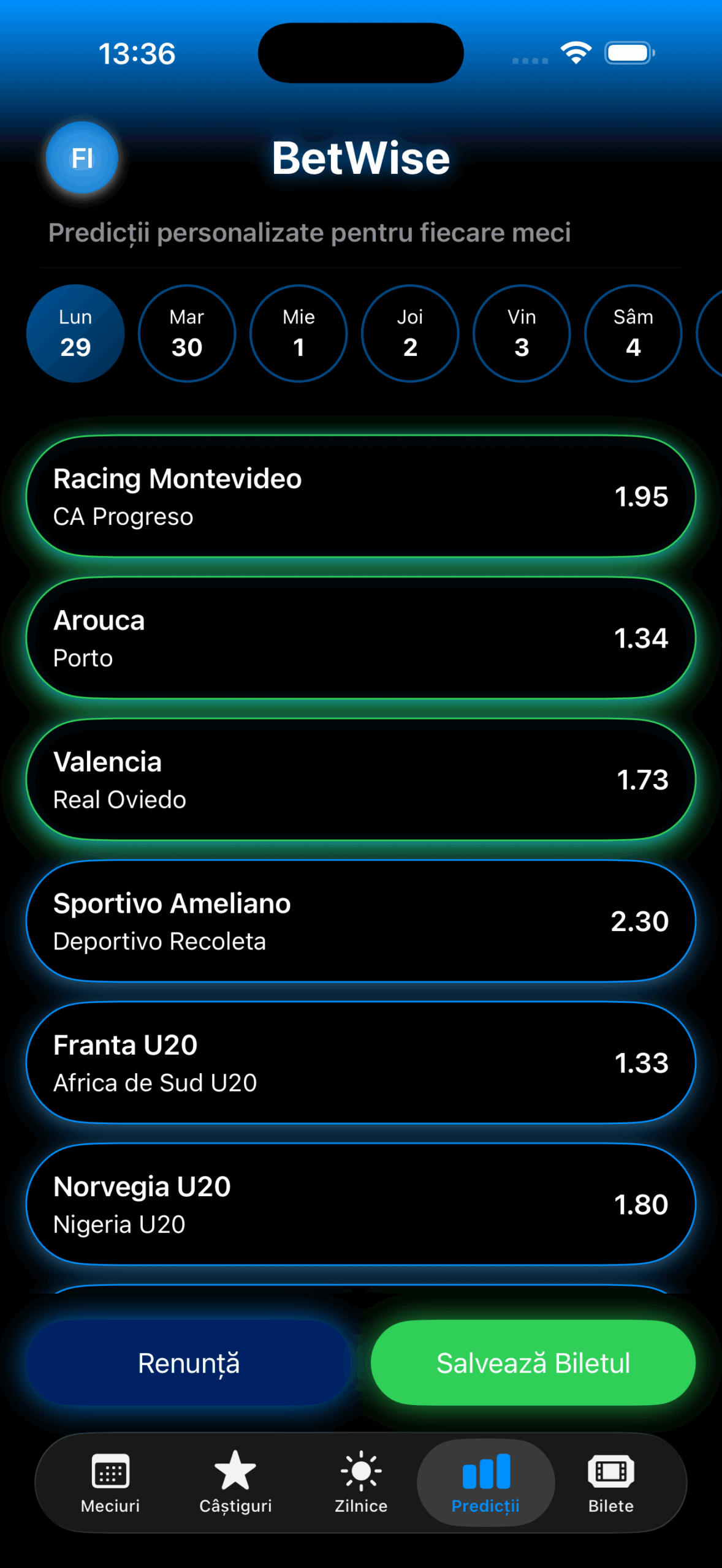This screenshot has height=1568, width=722.
Task: Save ticket with Salvează Biletul
Action: coord(533,1363)
